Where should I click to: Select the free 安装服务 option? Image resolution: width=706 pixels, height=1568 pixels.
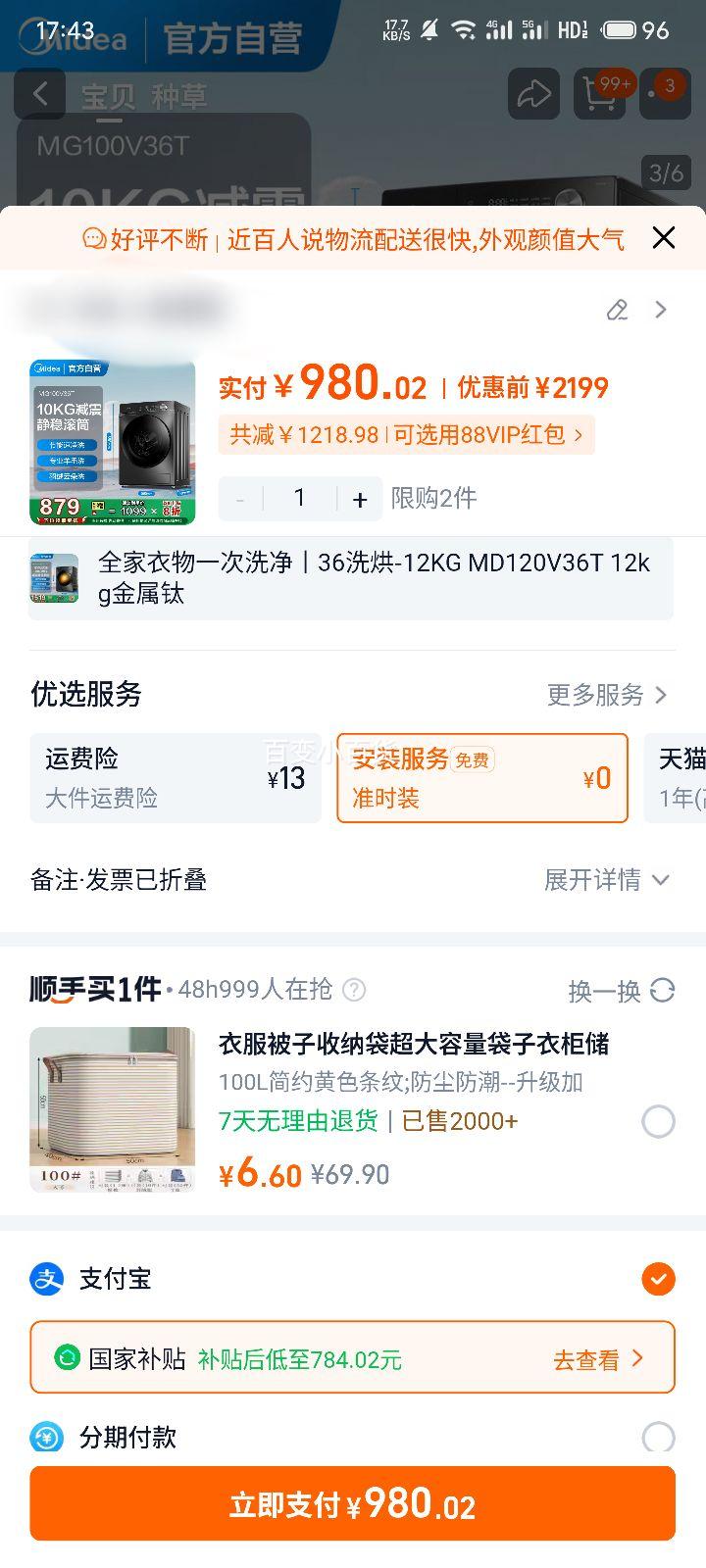pos(481,778)
